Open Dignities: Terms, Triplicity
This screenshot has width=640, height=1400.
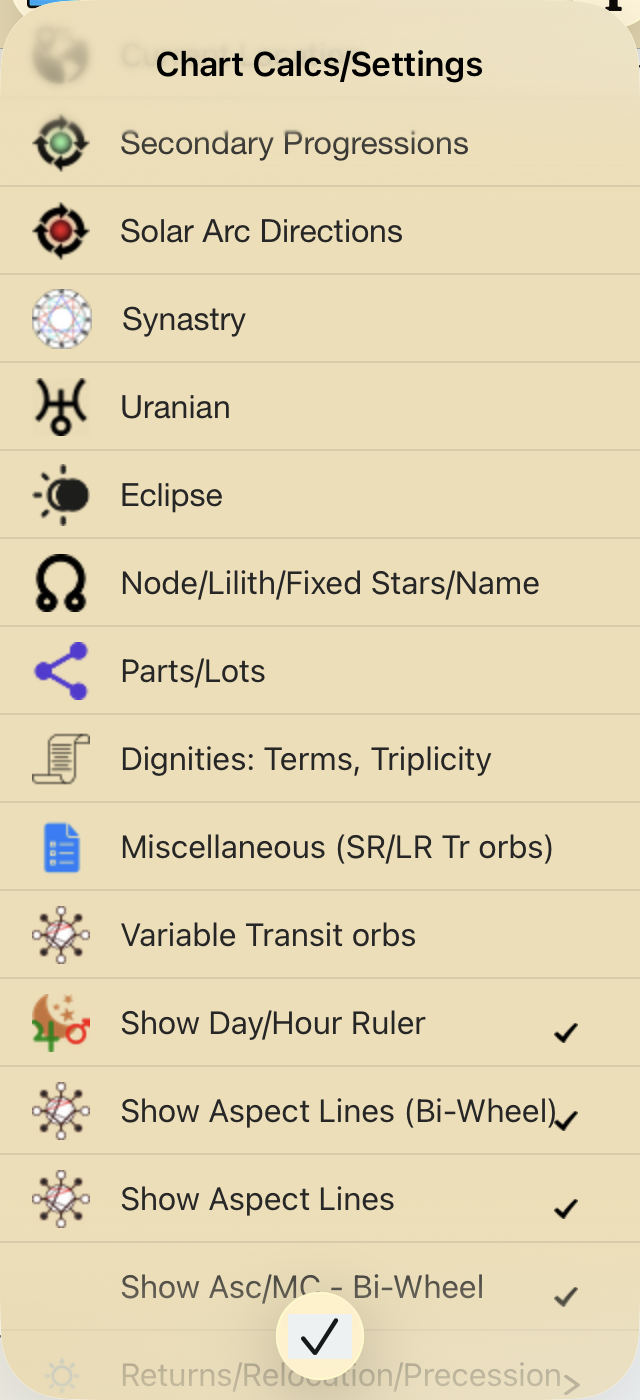pos(305,759)
